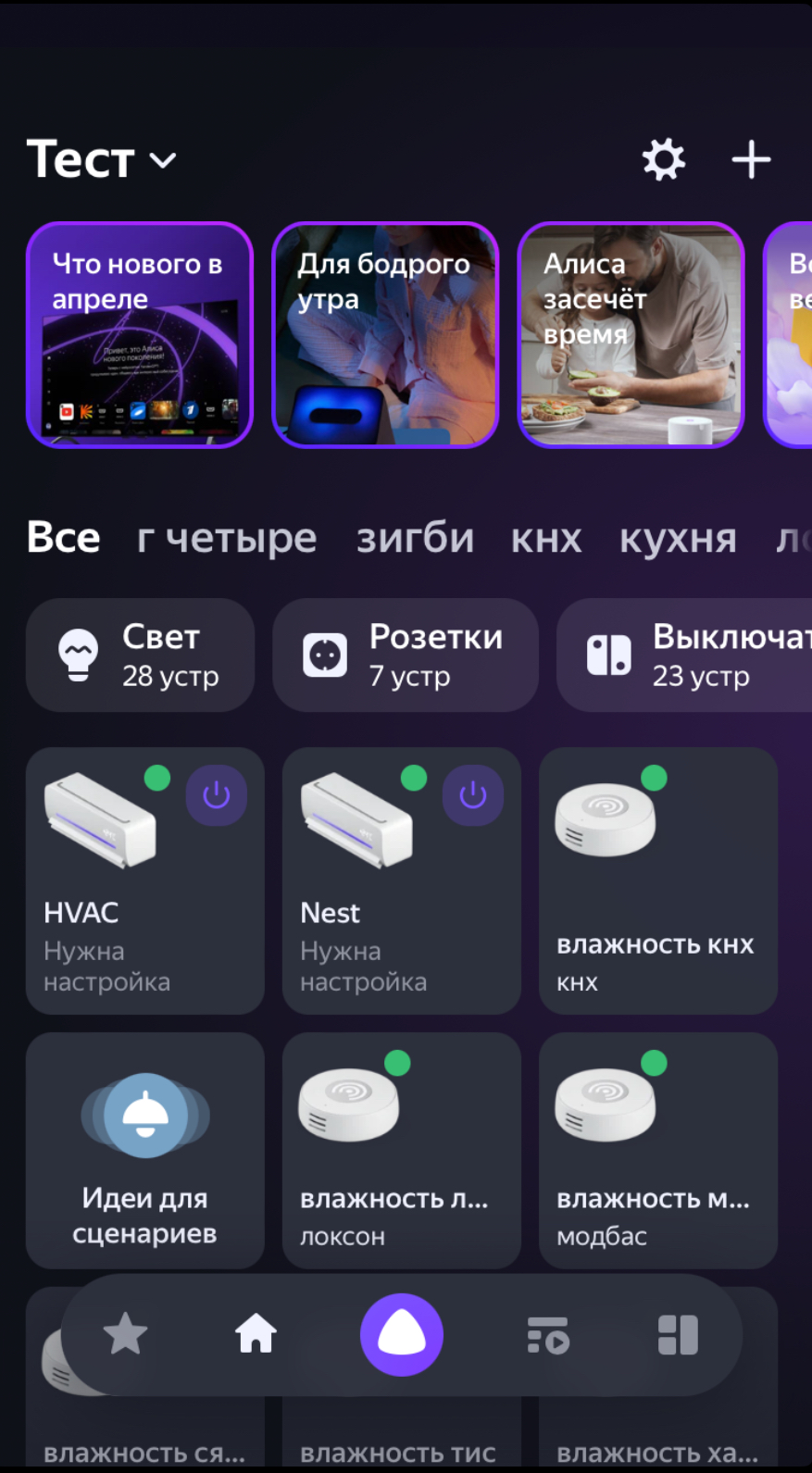View the Алиса засечёт время story
Screen dimensions: 812x1473
coord(631,335)
